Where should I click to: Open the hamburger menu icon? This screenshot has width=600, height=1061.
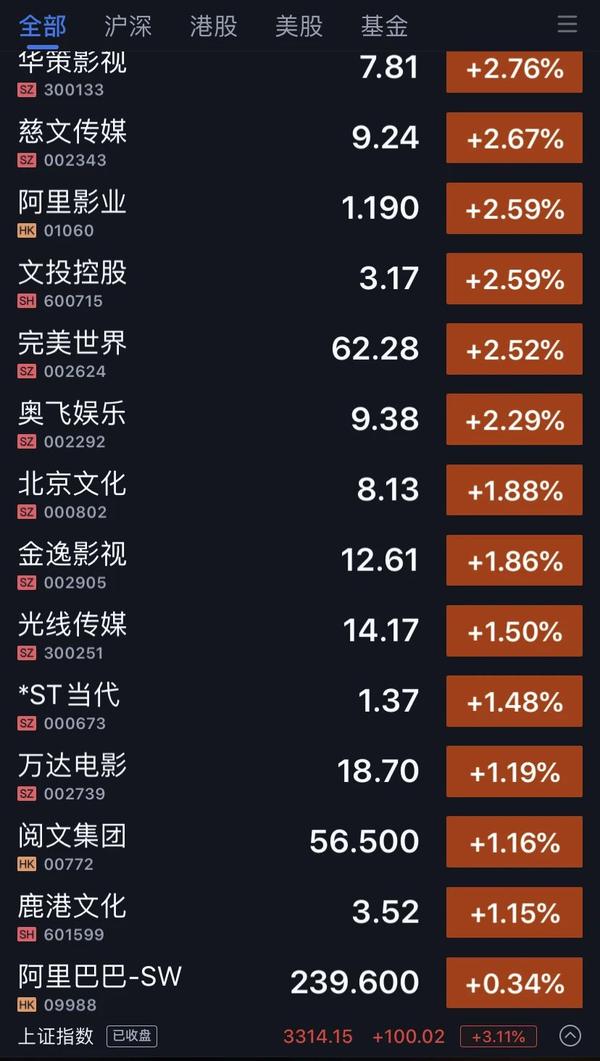[567, 25]
